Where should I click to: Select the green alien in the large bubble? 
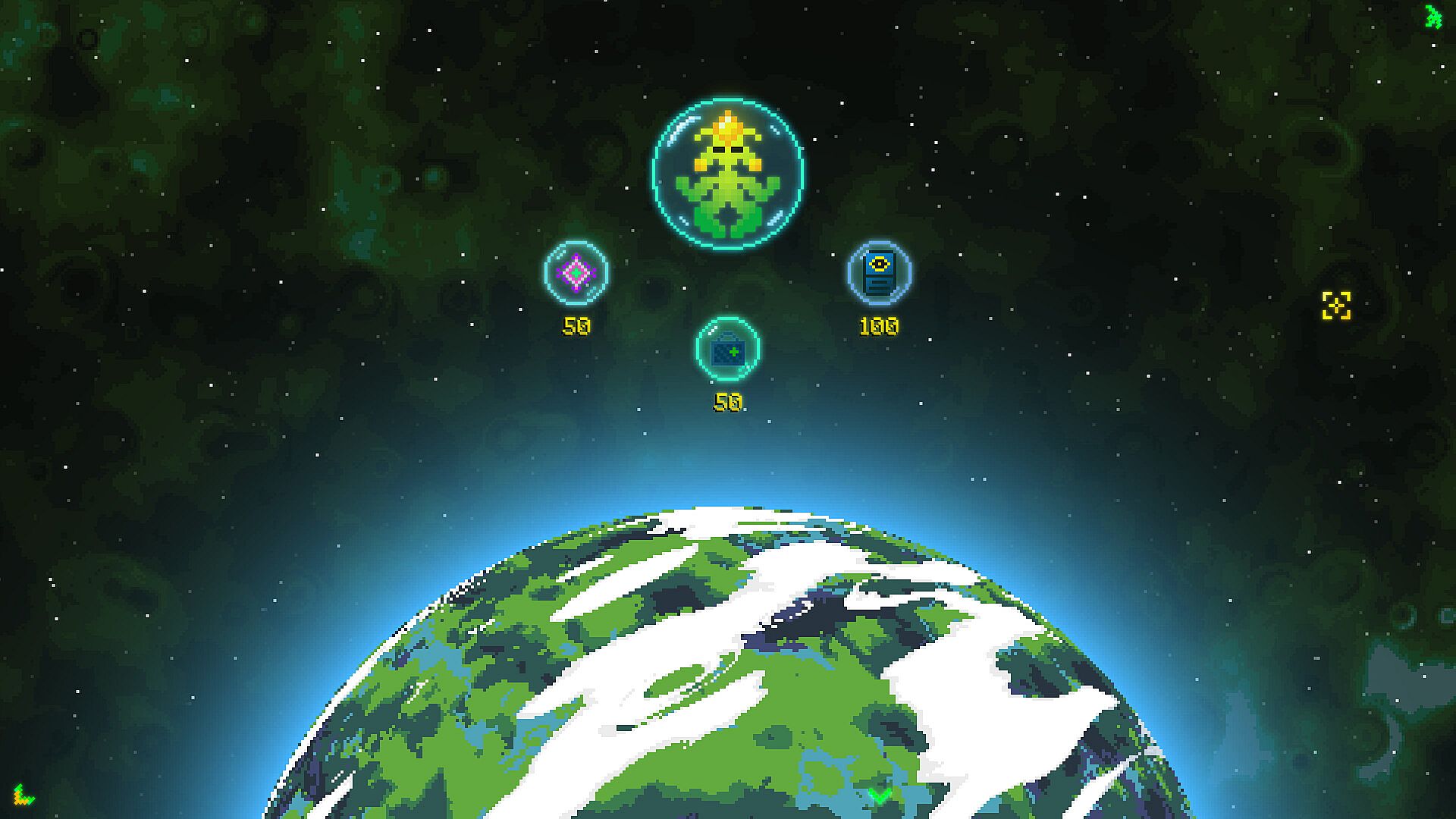coord(728,173)
